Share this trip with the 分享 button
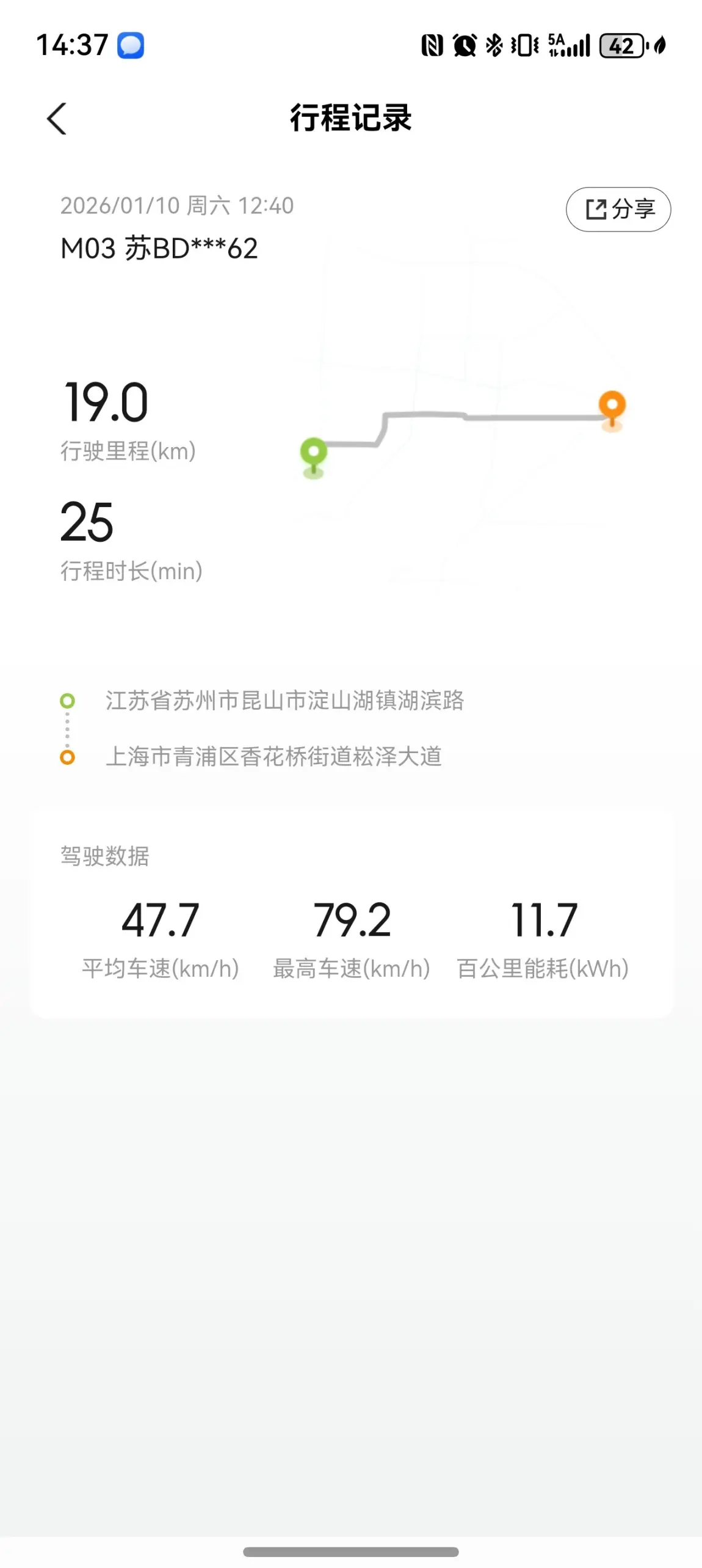The height and width of the screenshot is (1568, 702). coord(618,210)
